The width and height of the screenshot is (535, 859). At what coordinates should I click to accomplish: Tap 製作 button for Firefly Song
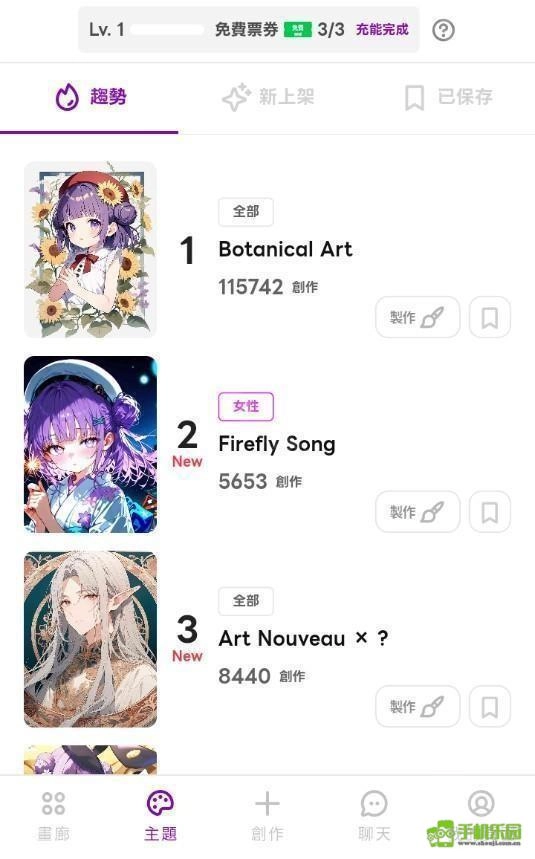tap(417, 512)
